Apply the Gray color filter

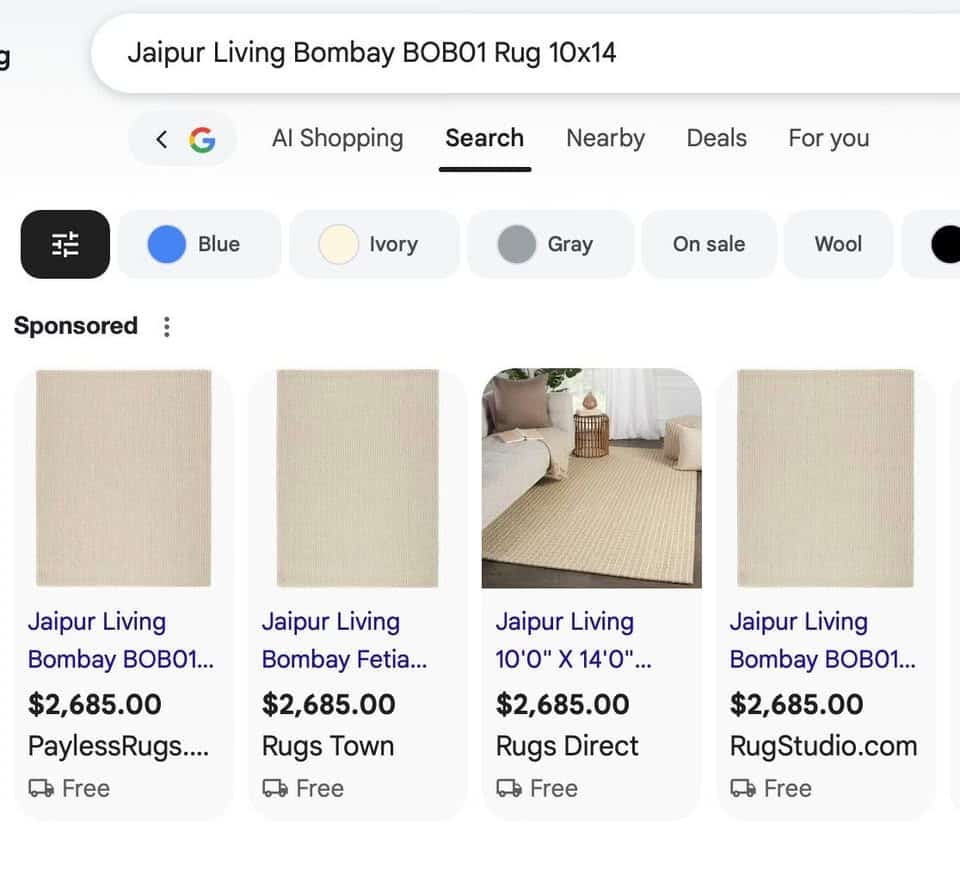click(550, 244)
